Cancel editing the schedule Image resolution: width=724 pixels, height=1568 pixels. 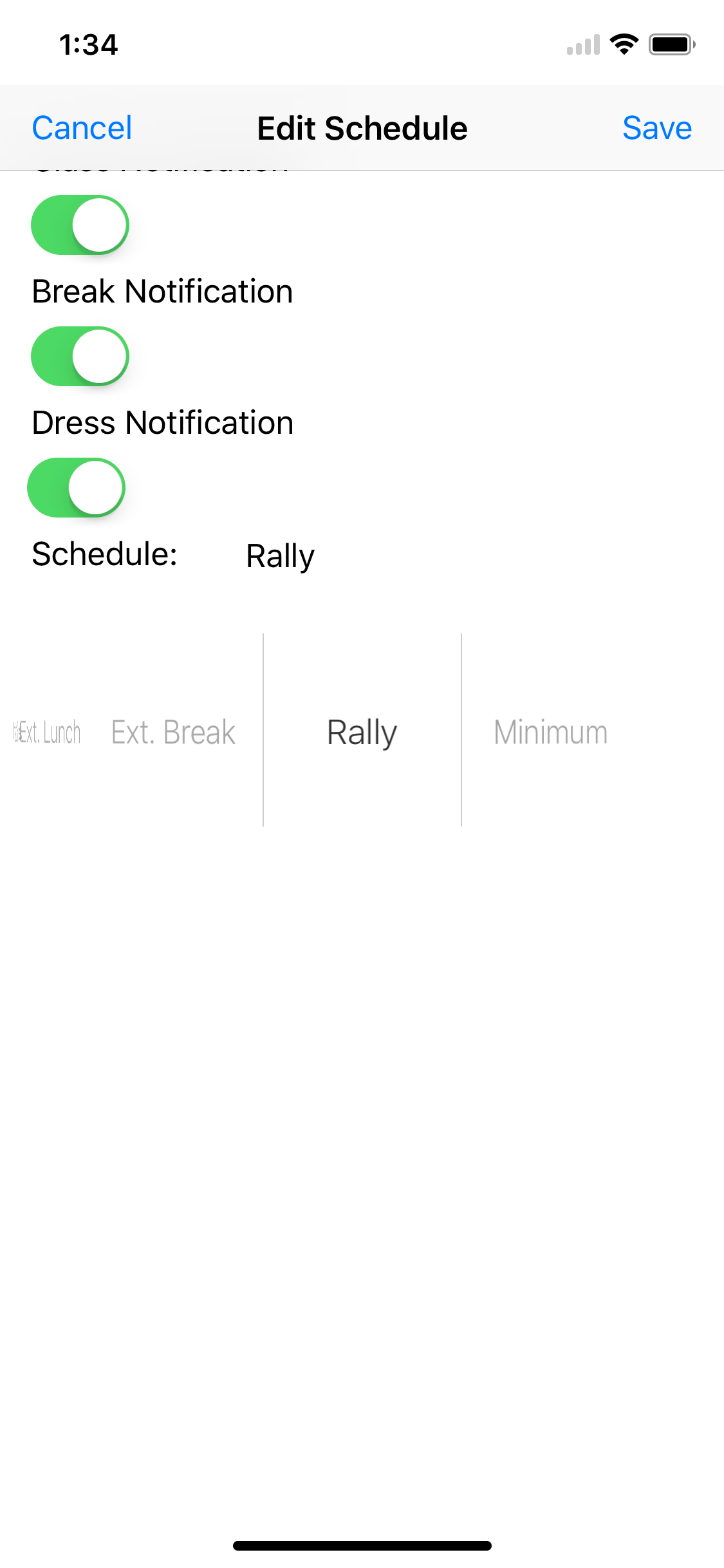point(82,128)
